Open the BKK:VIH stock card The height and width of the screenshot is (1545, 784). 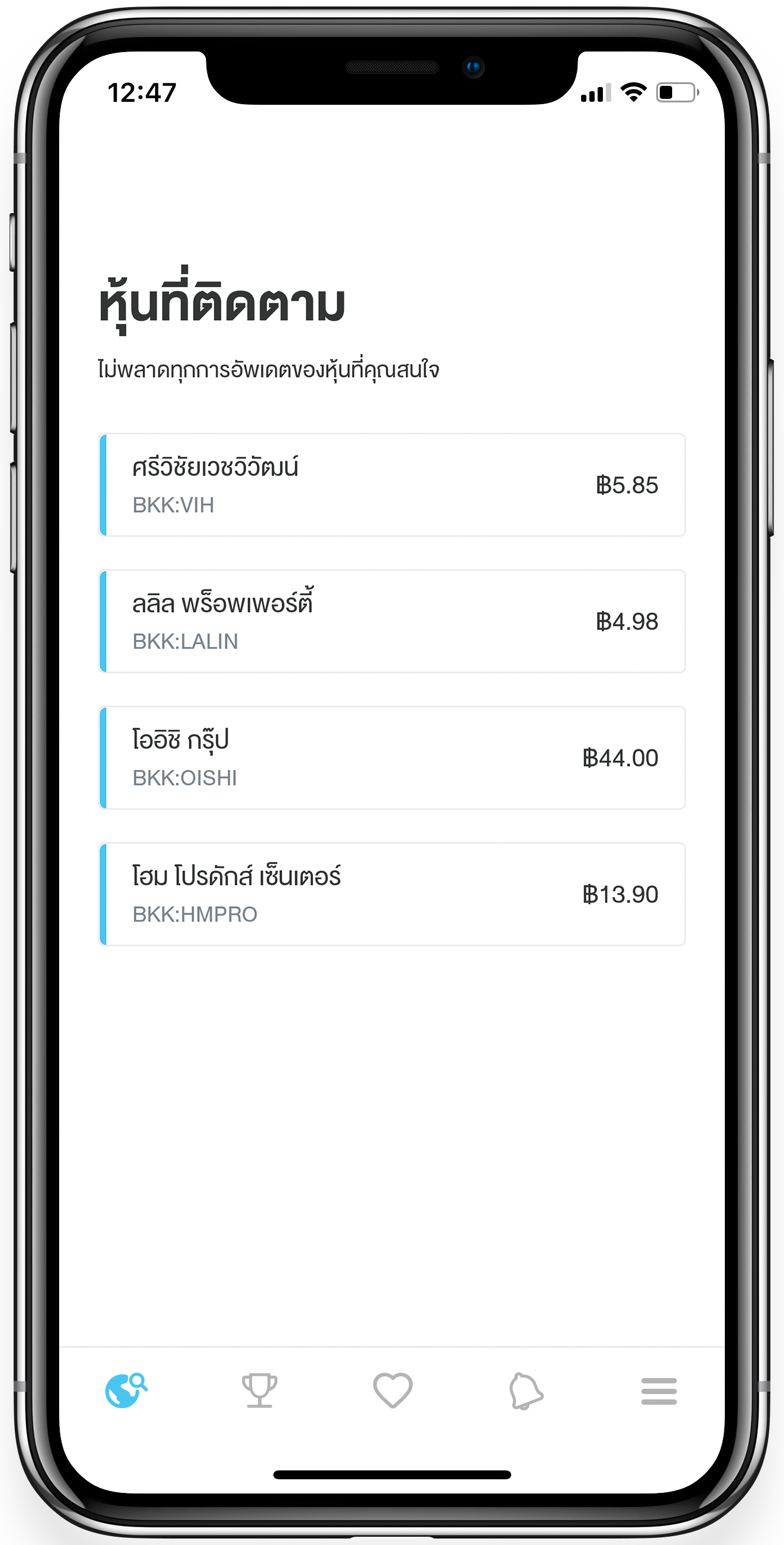(x=392, y=485)
